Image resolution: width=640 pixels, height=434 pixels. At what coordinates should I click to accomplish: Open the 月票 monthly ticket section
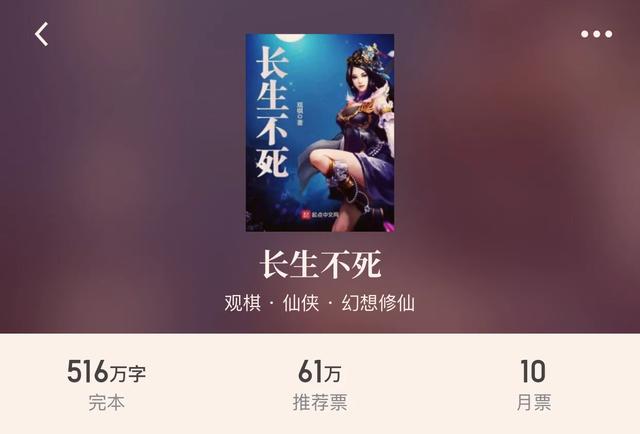pyautogui.click(x=533, y=386)
